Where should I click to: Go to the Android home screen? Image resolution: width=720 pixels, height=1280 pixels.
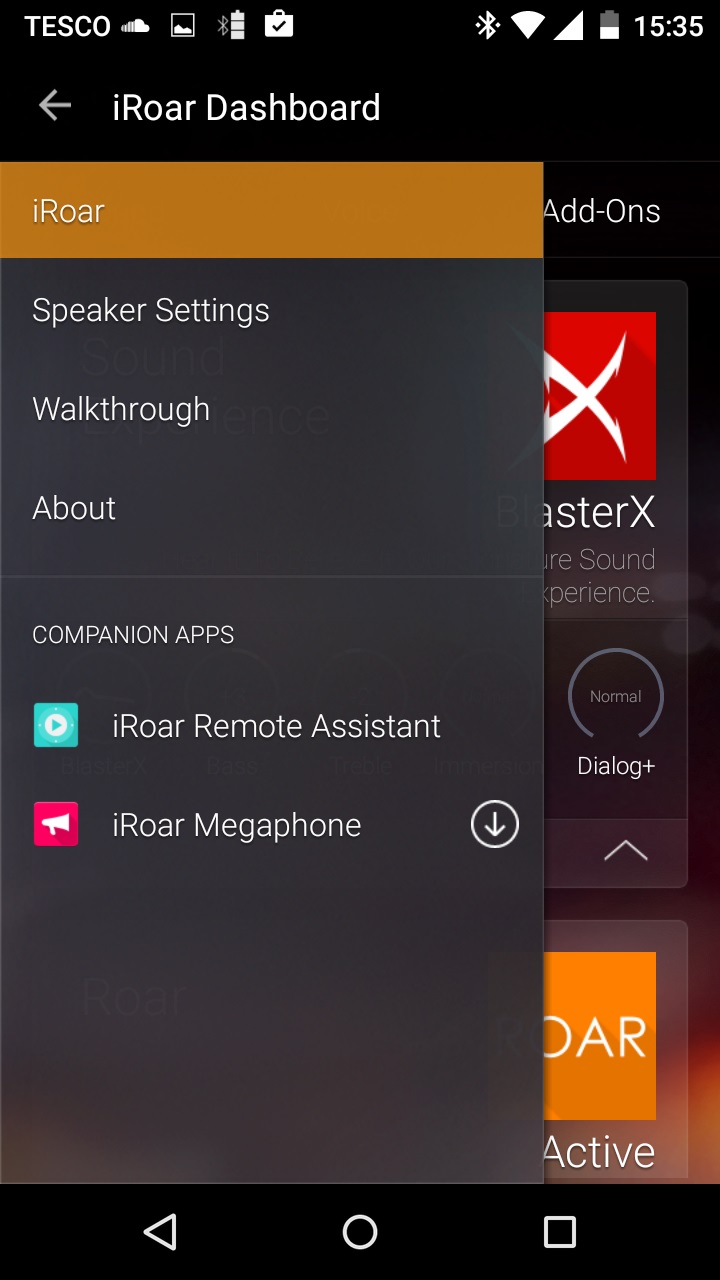pyautogui.click(x=360, y=1232)
